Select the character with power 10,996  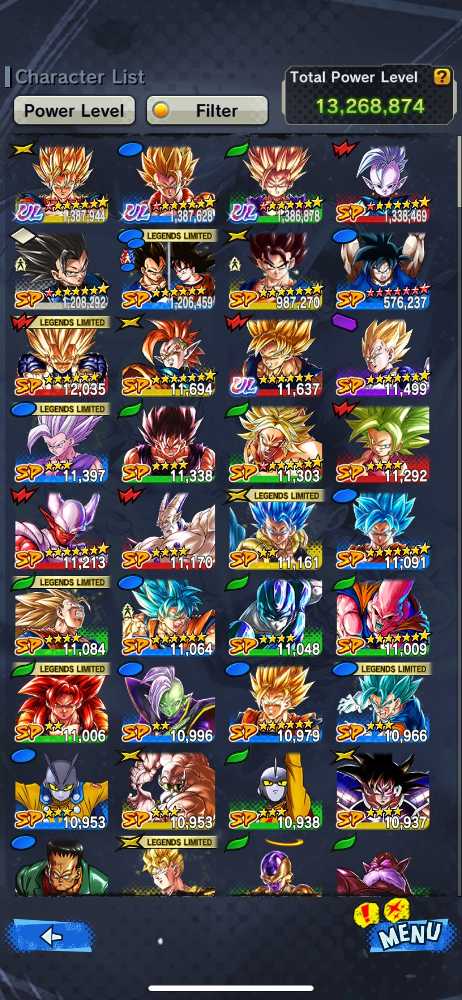click(168, 703)
